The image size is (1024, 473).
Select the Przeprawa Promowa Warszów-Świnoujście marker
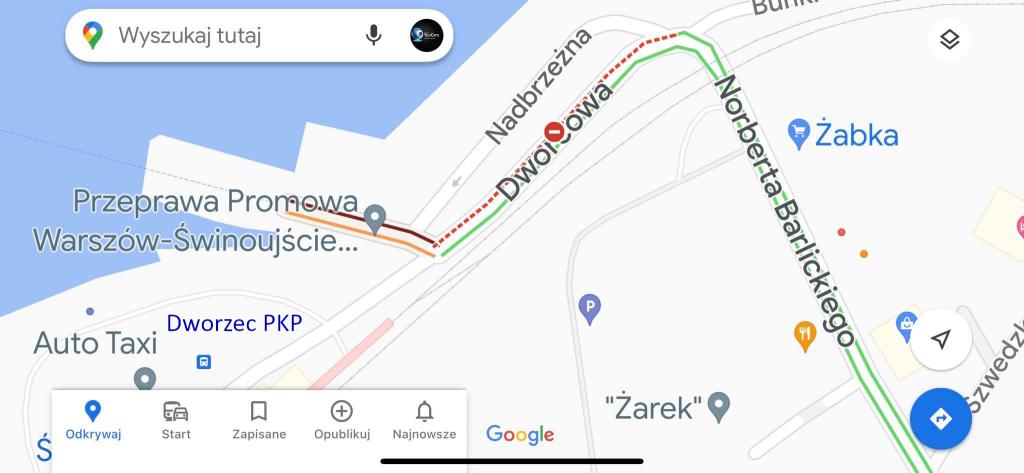pyautogui.click(x=375, y=216)
